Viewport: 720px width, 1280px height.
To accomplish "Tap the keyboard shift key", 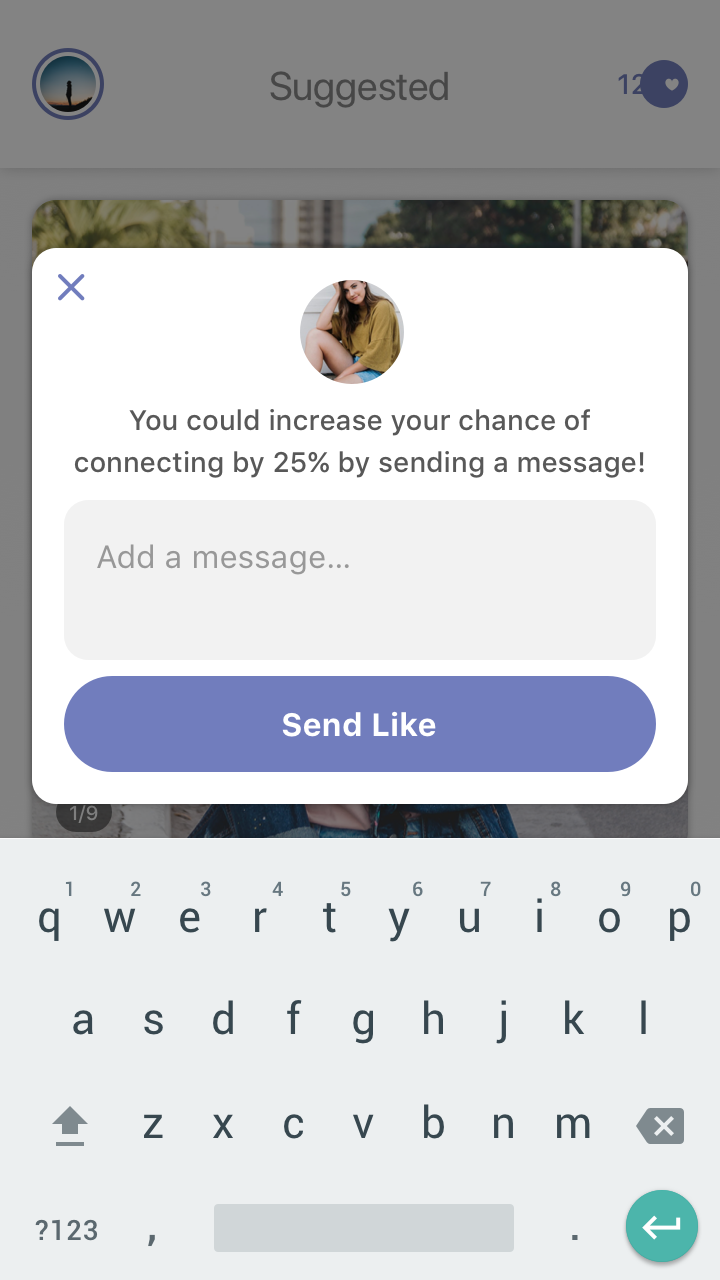I will coord(70,1126).
